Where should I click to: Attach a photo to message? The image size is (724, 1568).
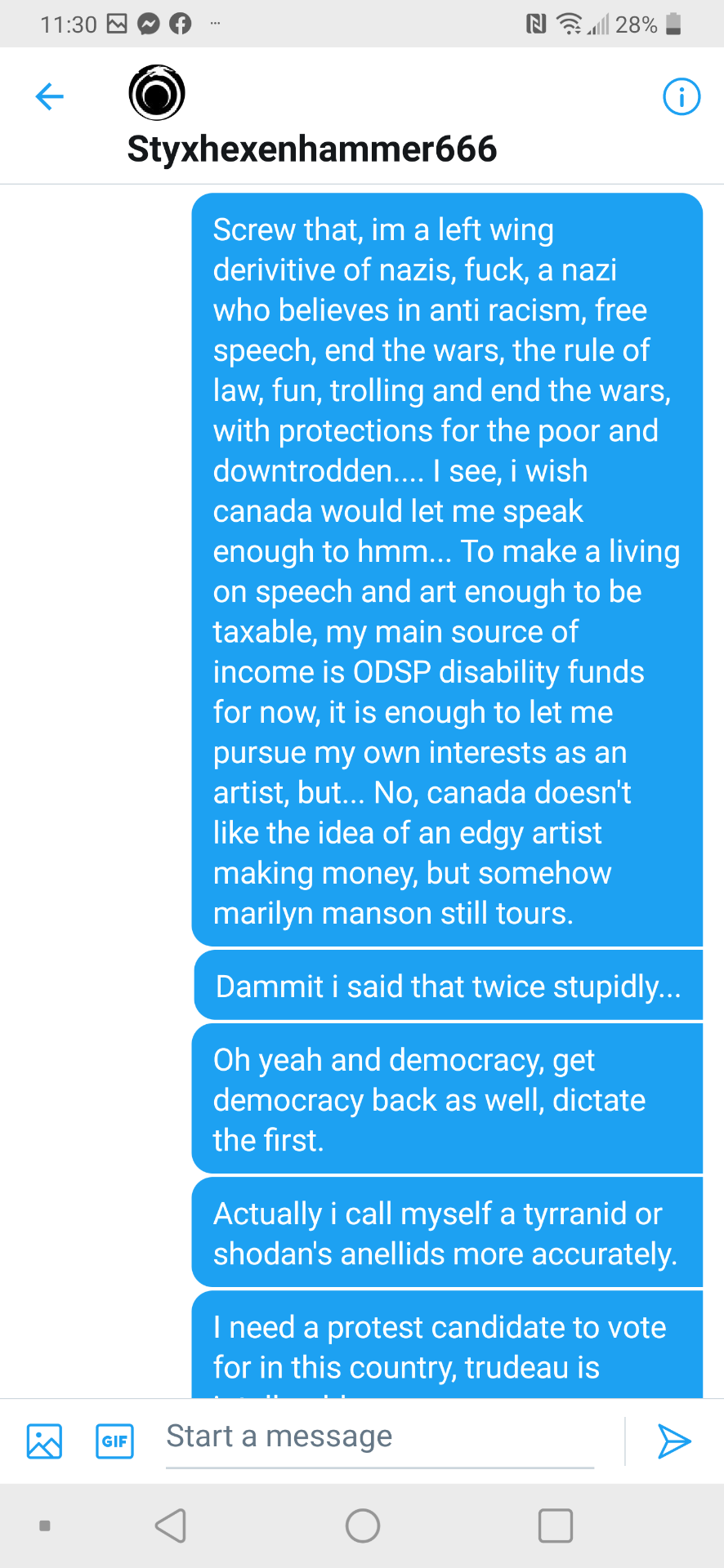(44, 1441)
